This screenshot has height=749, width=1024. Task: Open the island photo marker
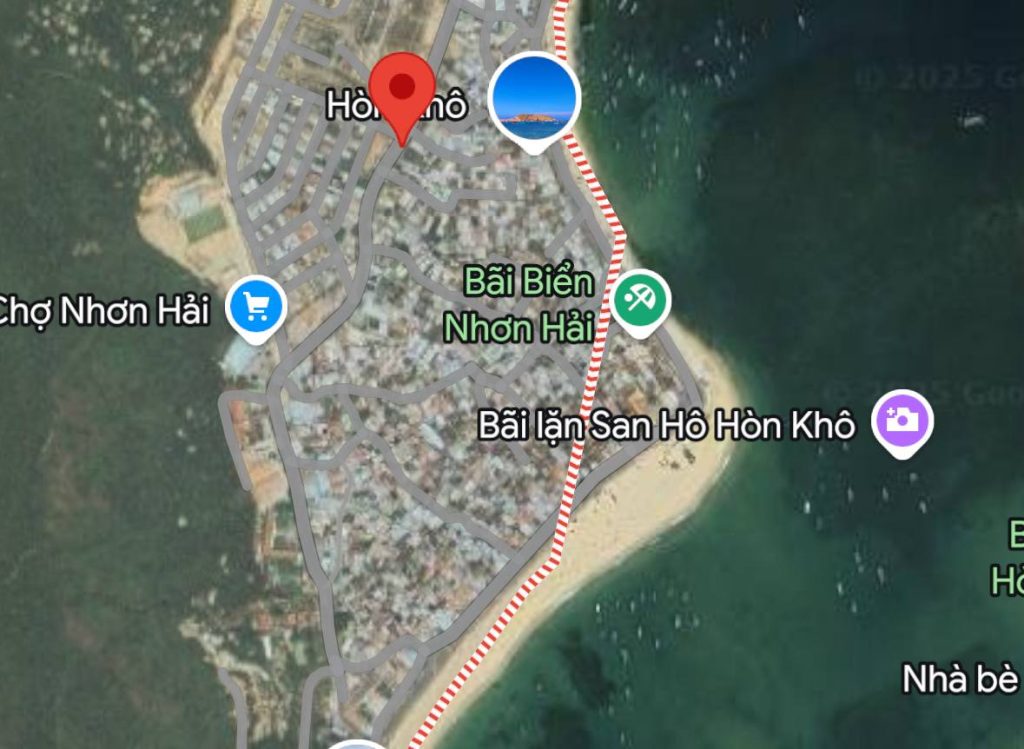point(535,97)
